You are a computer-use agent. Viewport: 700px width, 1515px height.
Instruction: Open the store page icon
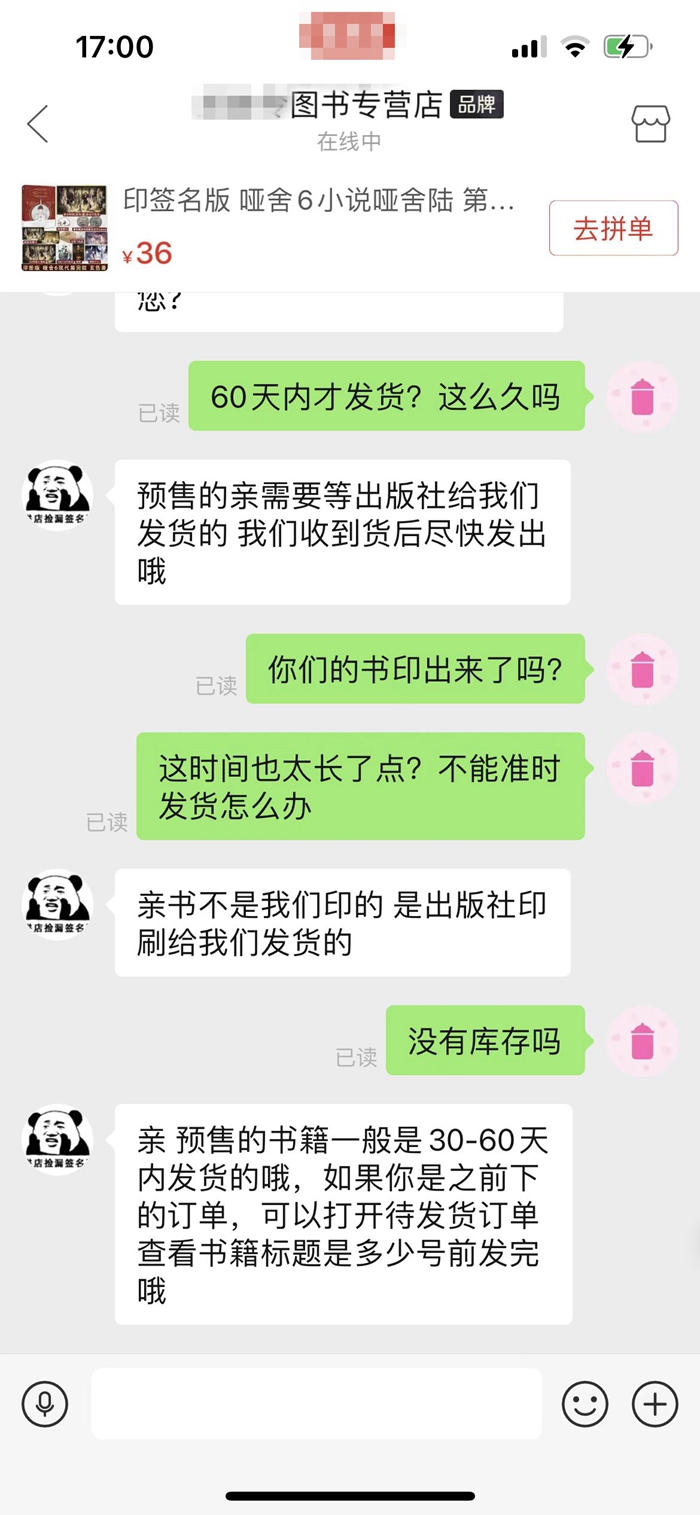tap(650, 124)
